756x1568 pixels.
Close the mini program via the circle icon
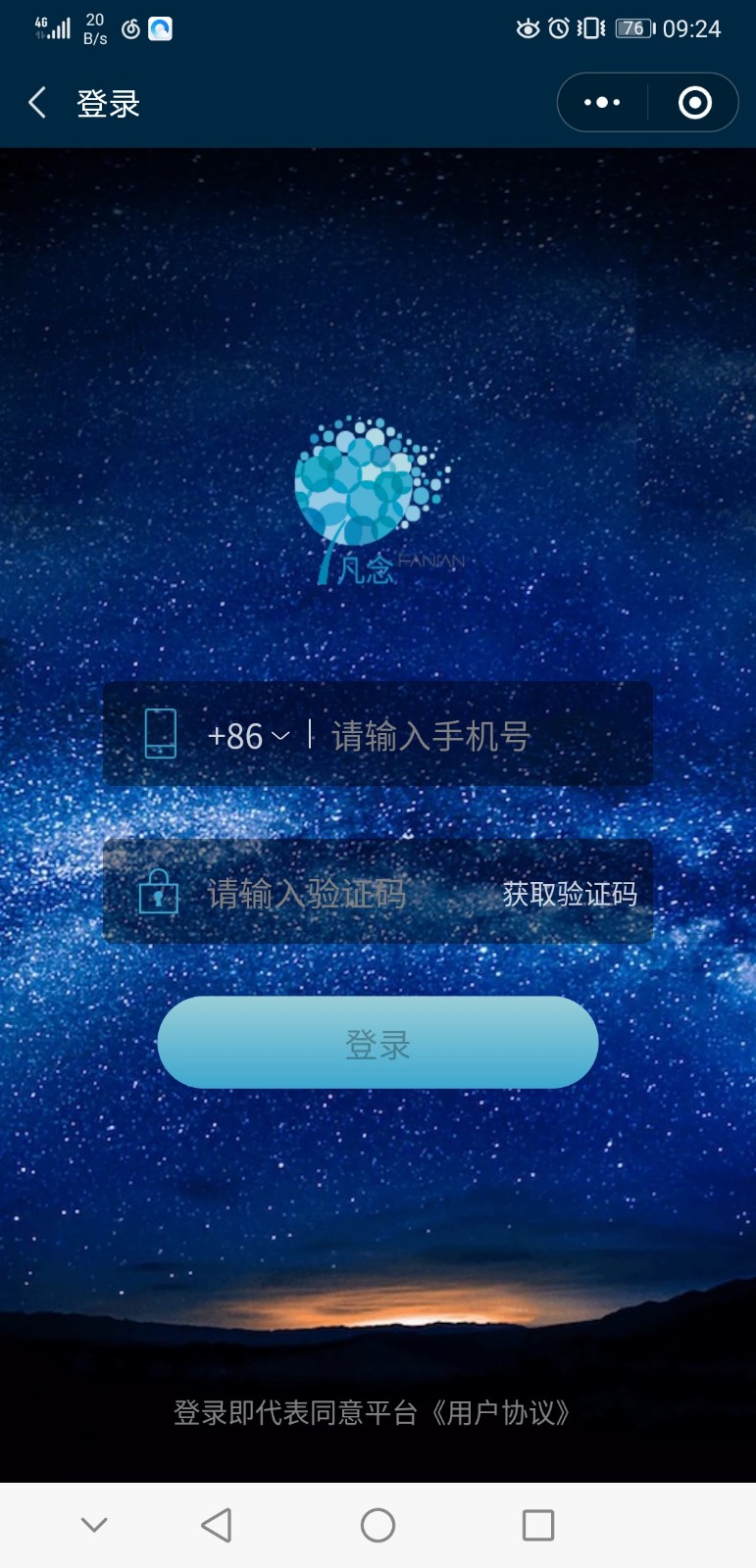click(x=694, y=103)
